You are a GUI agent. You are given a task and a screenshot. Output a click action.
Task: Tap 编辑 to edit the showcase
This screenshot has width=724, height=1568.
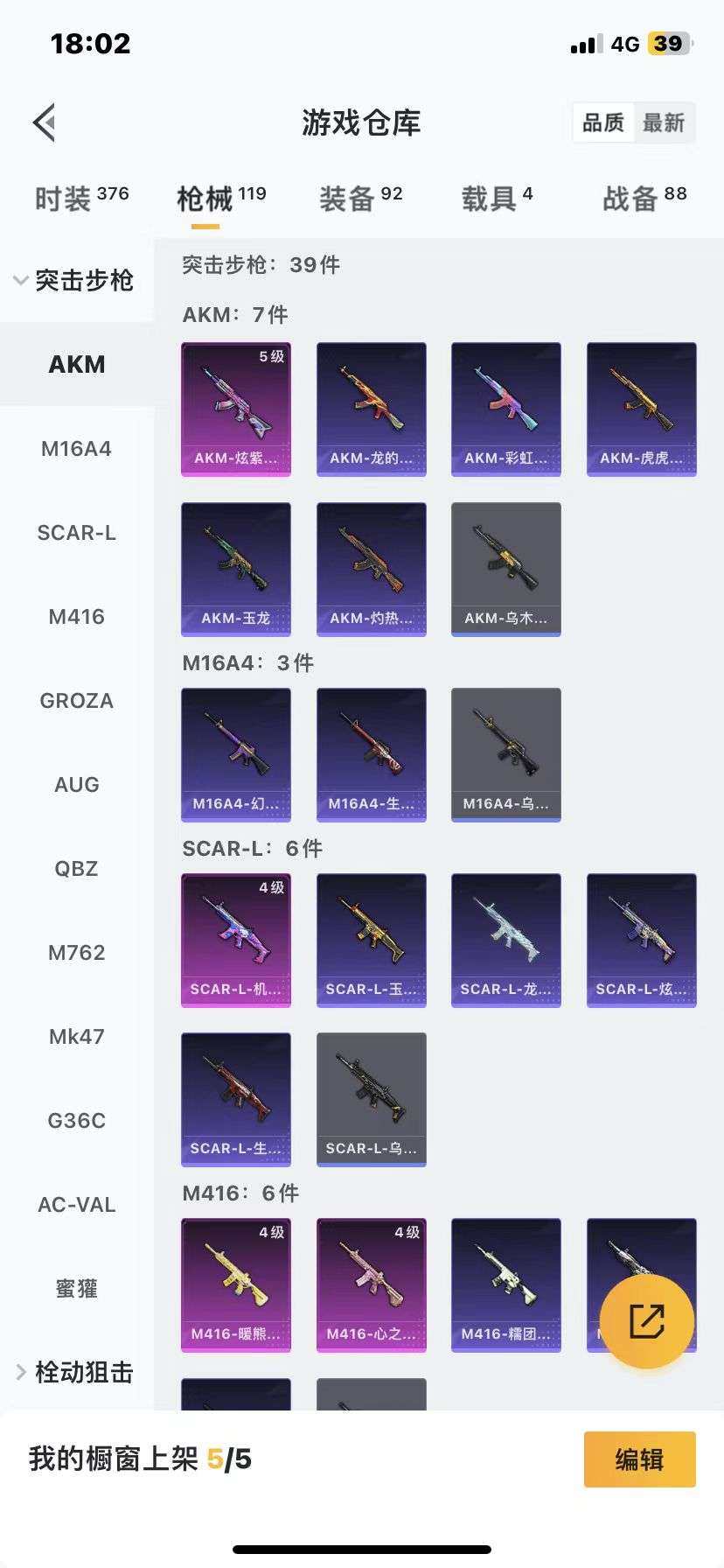639,1459
